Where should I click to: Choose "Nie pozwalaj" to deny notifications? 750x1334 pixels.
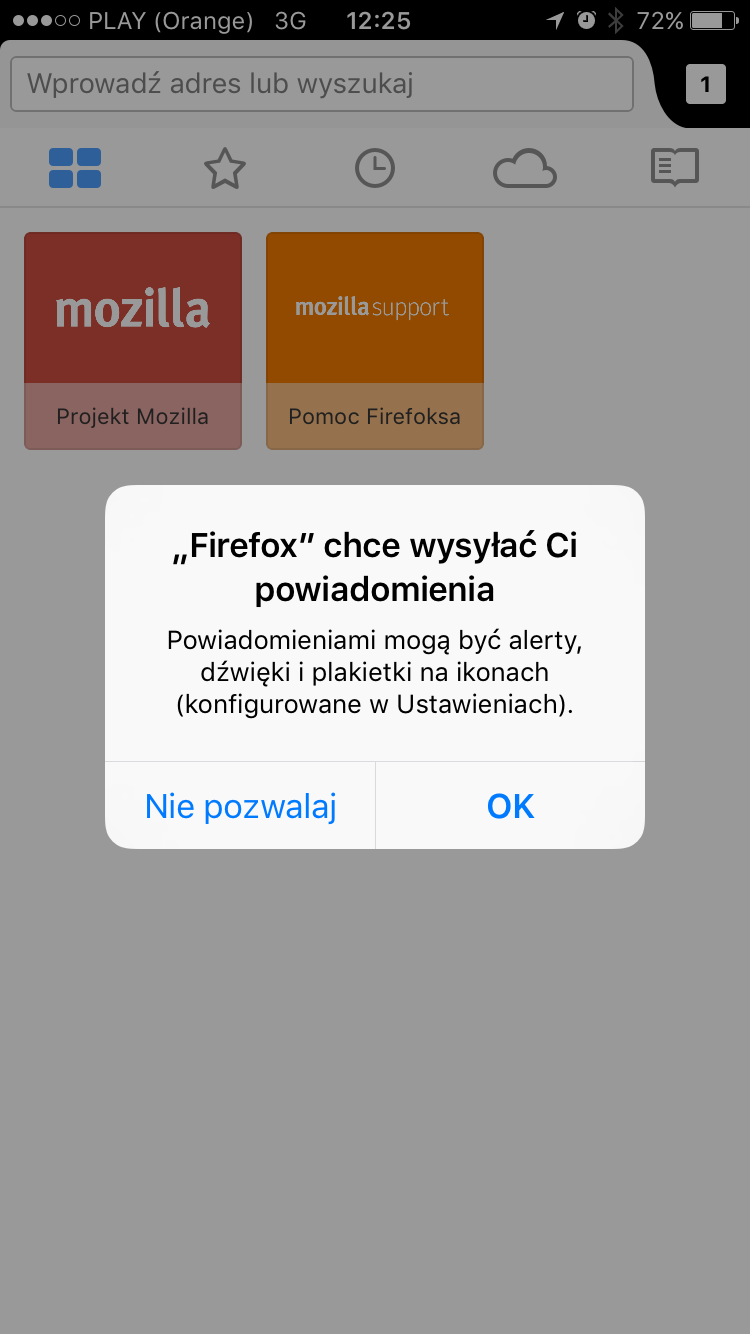[240, 806]
